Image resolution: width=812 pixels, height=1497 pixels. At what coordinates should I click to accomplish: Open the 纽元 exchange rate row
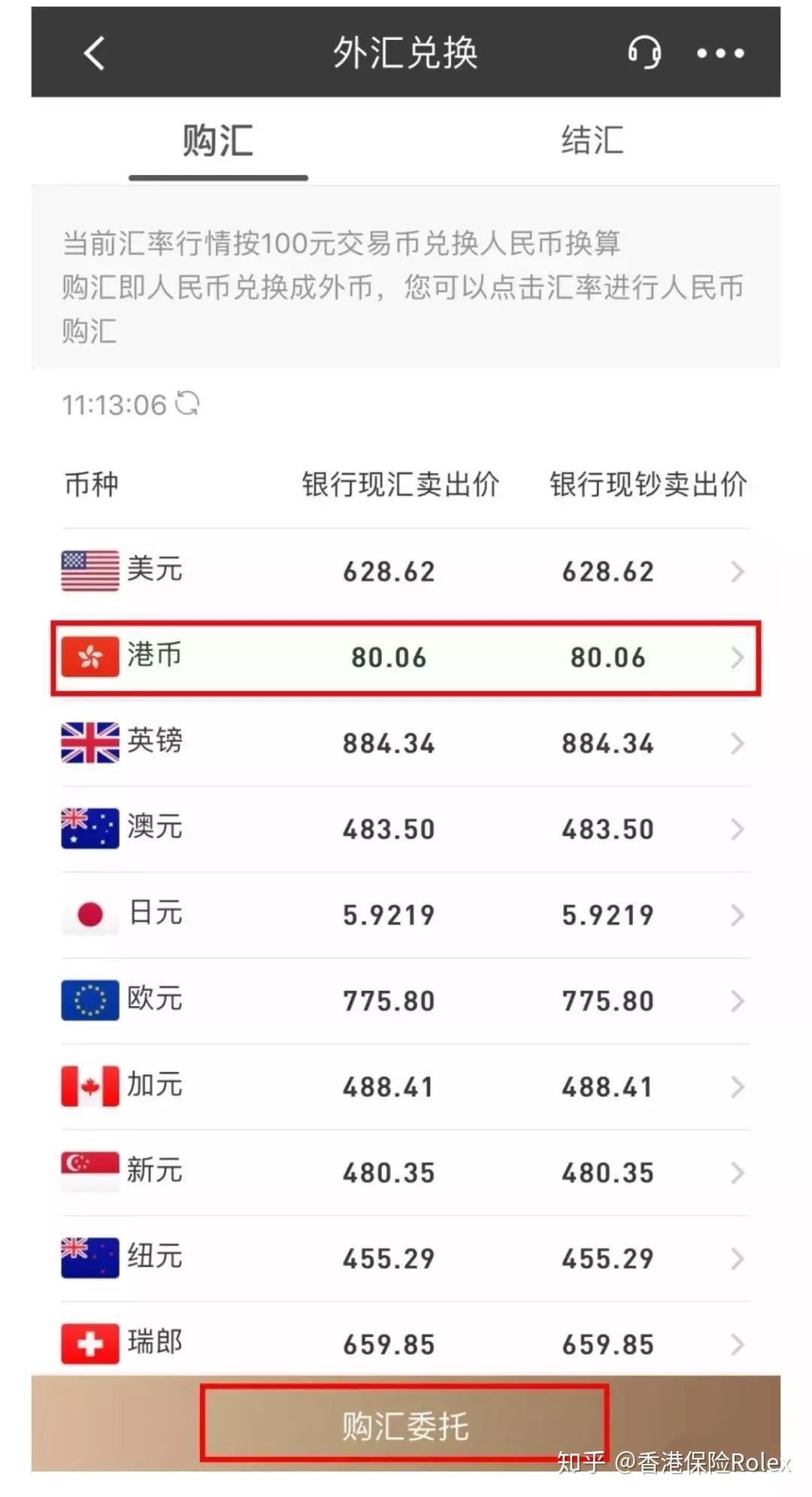tap(405, 1258)
